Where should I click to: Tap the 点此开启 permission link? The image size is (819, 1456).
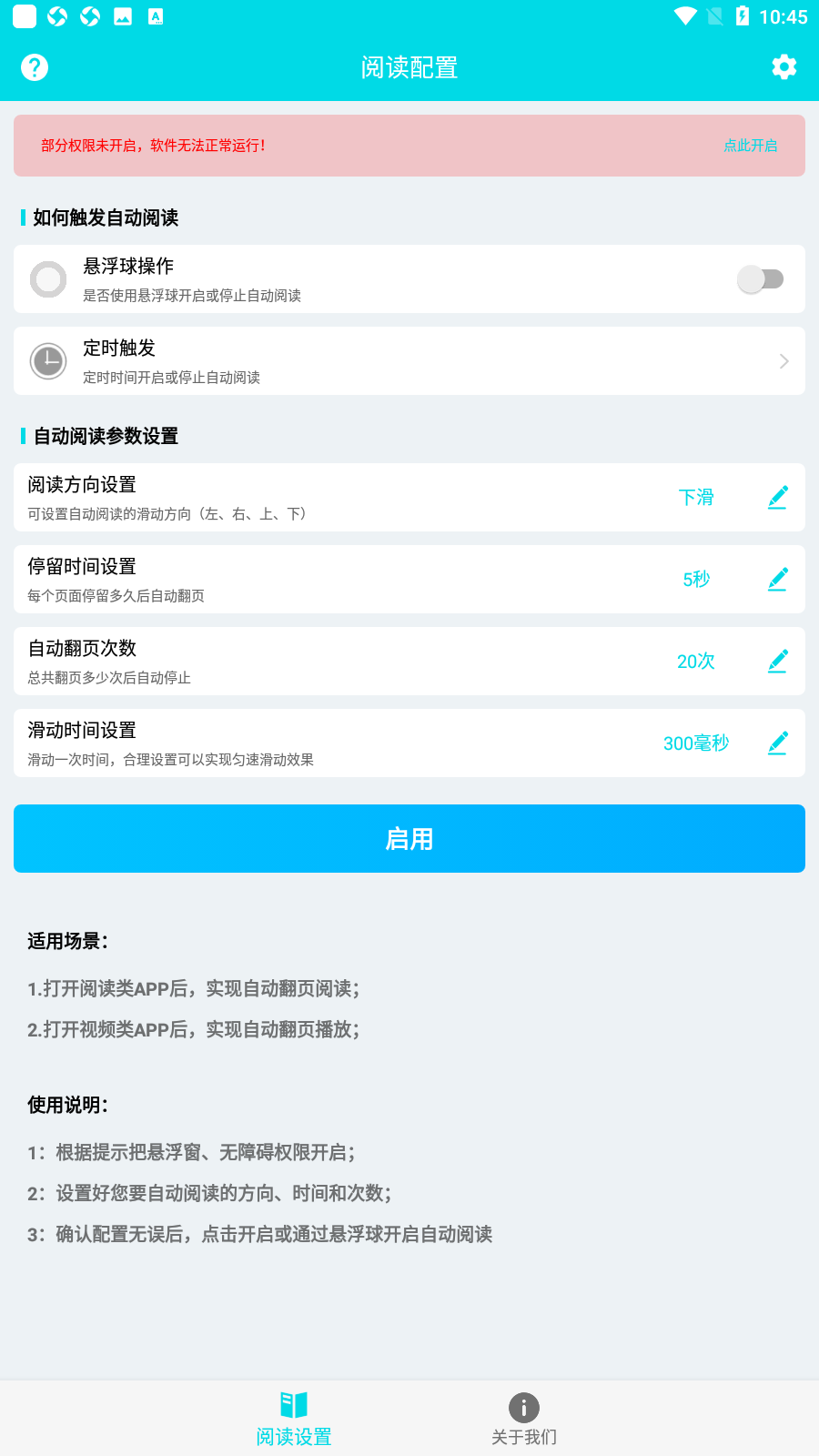point(751,146)
